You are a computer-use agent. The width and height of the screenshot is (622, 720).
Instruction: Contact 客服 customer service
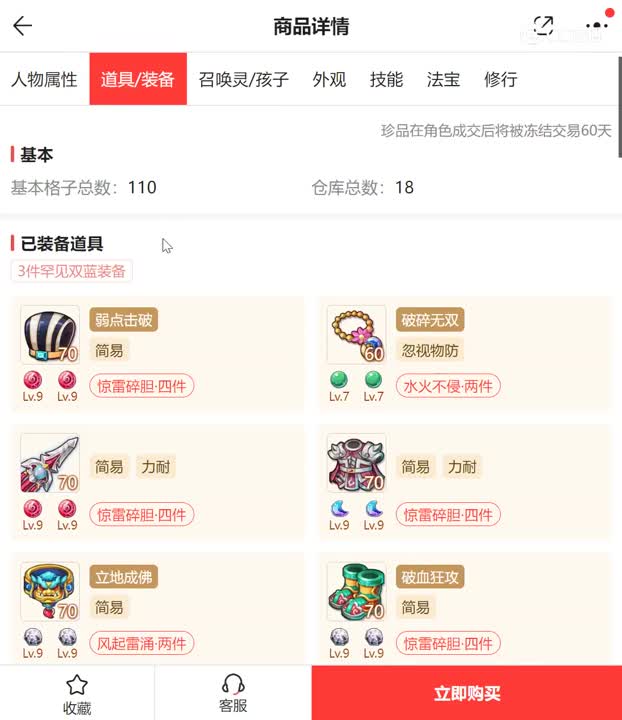click(233, 694)
